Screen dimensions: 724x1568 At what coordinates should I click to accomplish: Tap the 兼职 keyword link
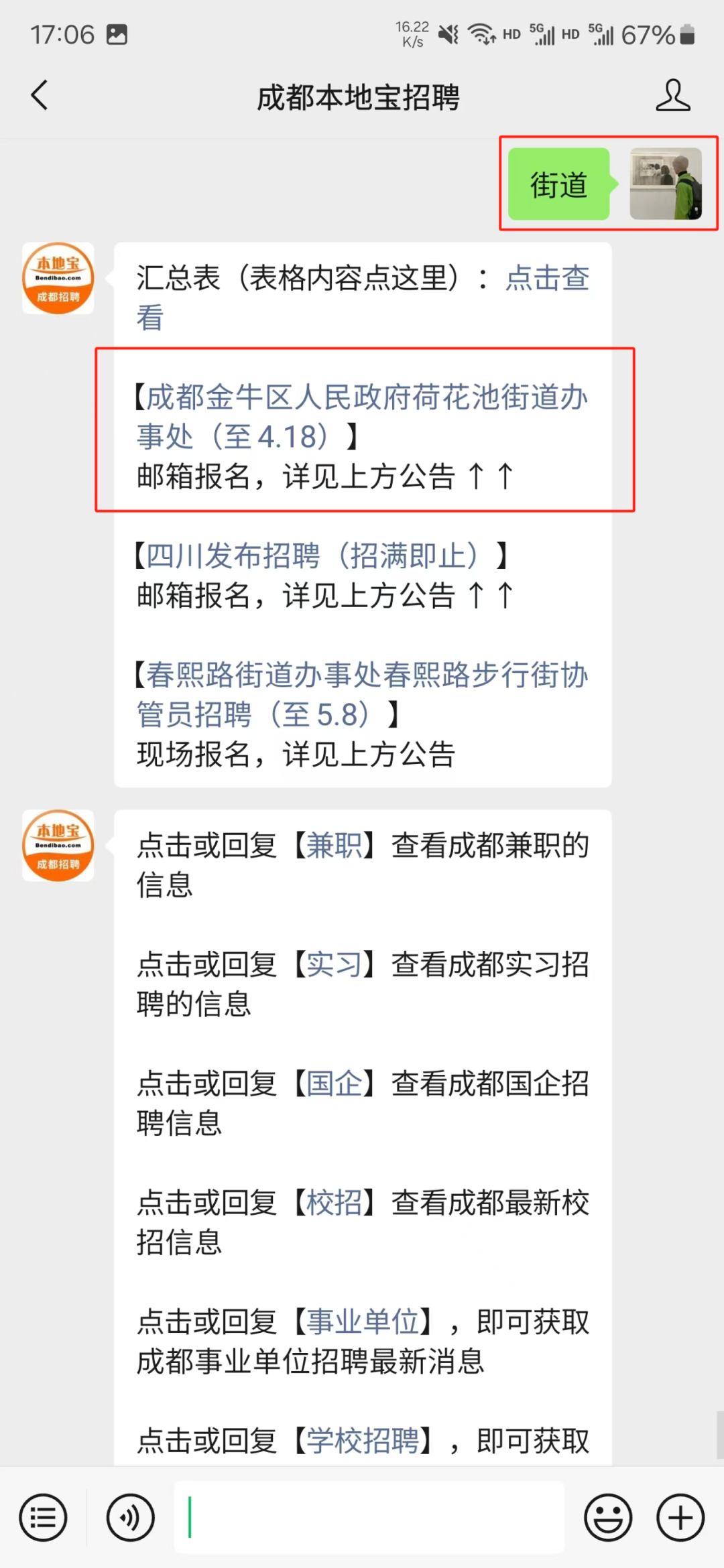pyautogui.click(x=334, y=846)
